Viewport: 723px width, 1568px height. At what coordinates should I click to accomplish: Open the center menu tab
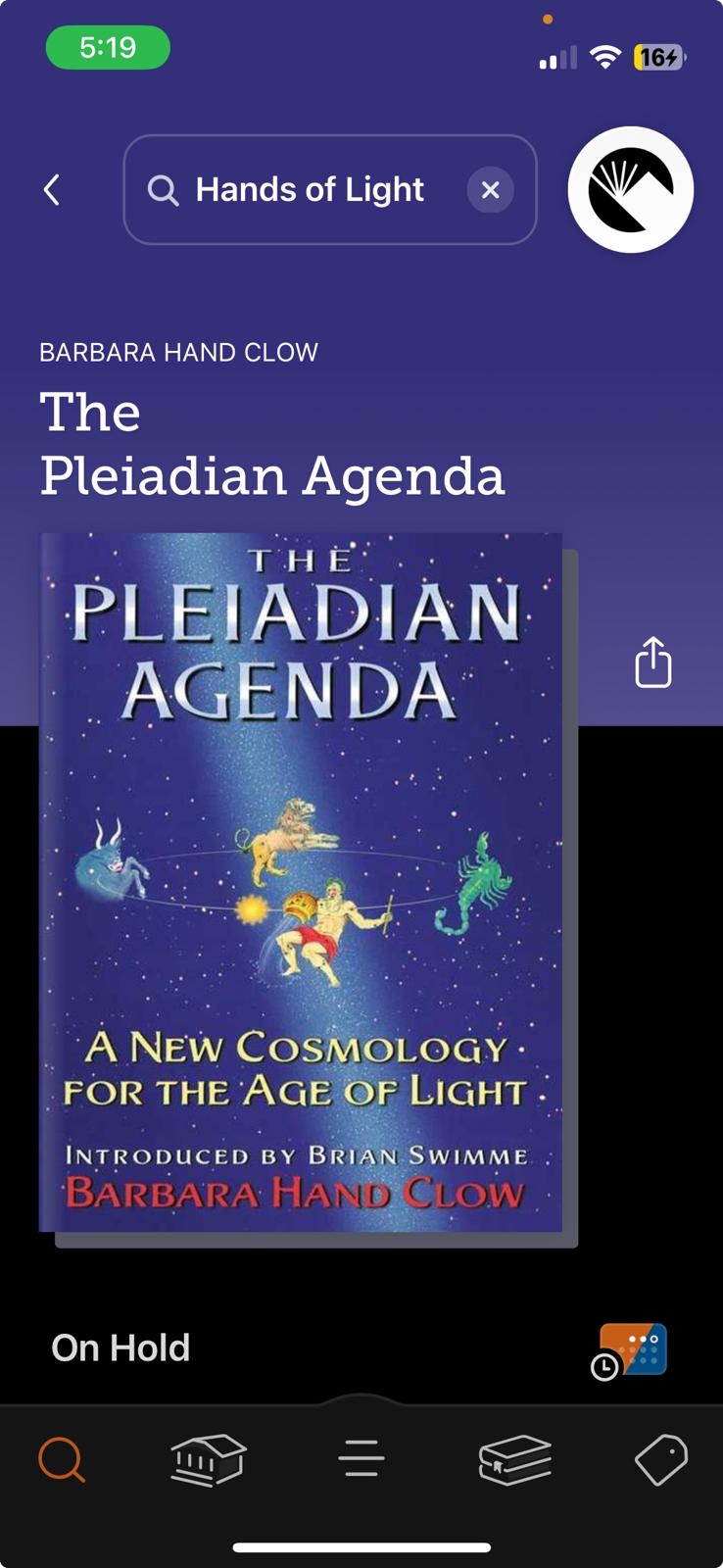click(x=361, y=1458)
